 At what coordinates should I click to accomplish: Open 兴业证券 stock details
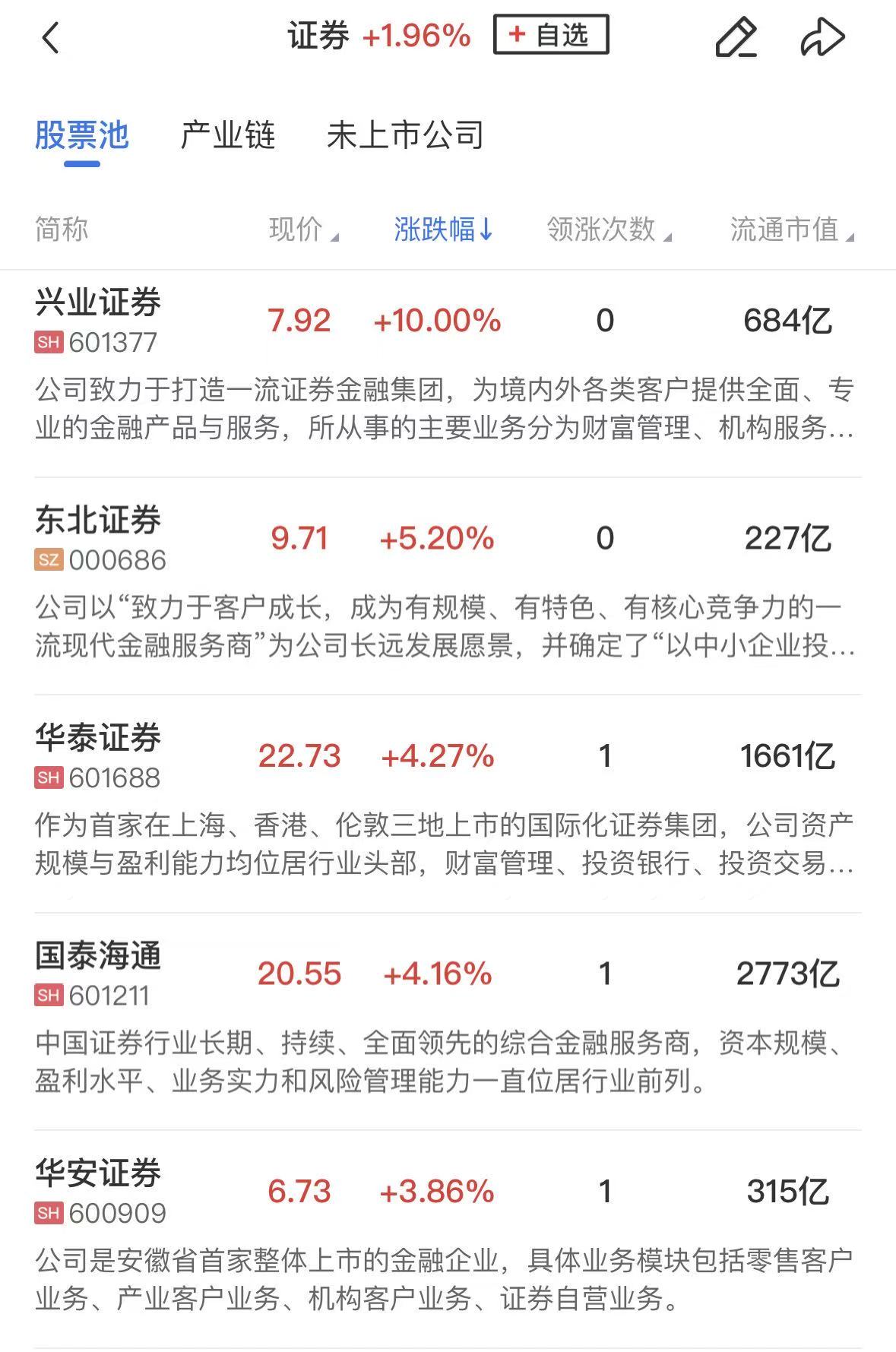(98, 303)
